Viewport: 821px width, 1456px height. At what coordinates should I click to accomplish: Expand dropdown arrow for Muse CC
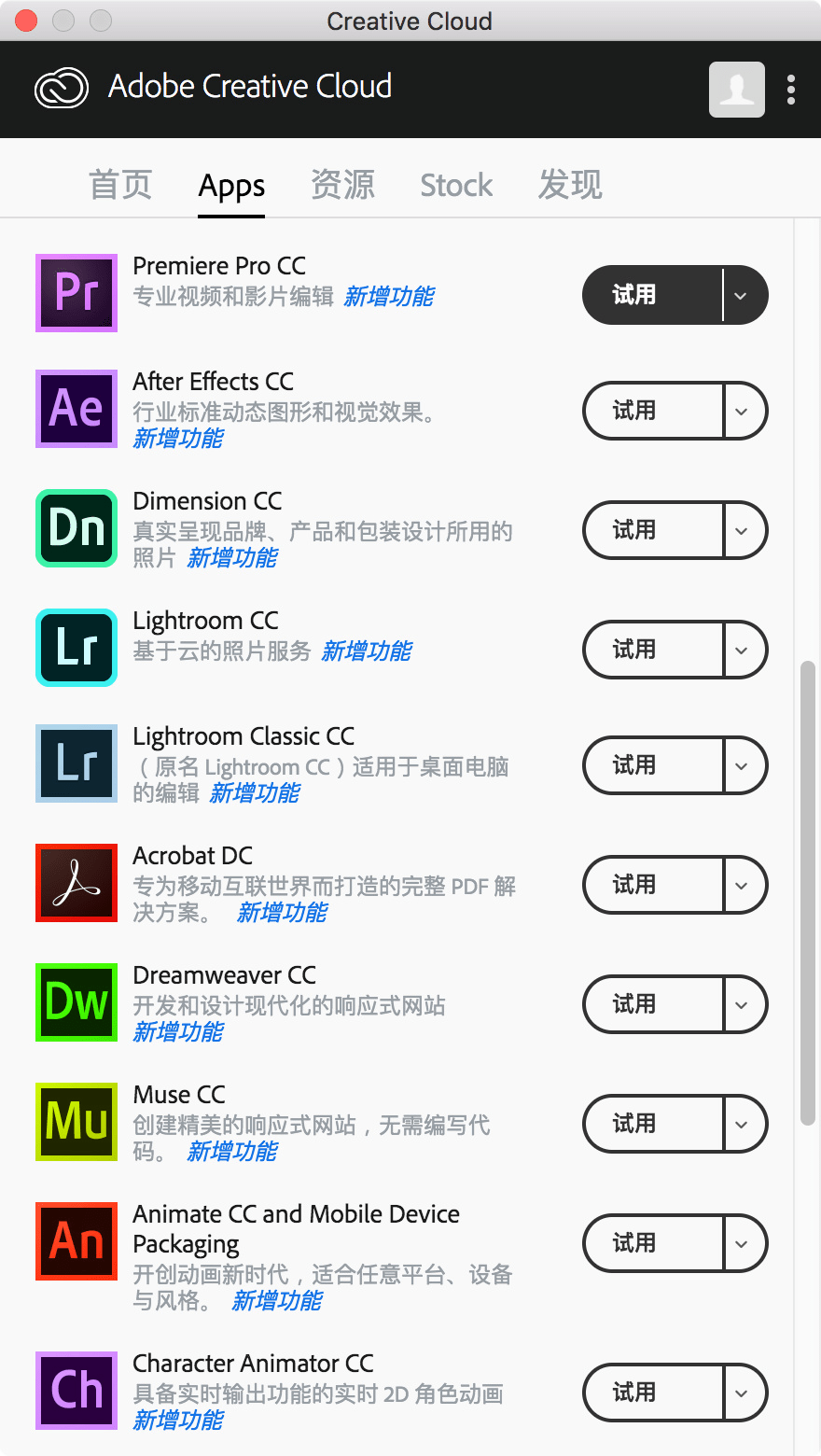point(742,1125)
